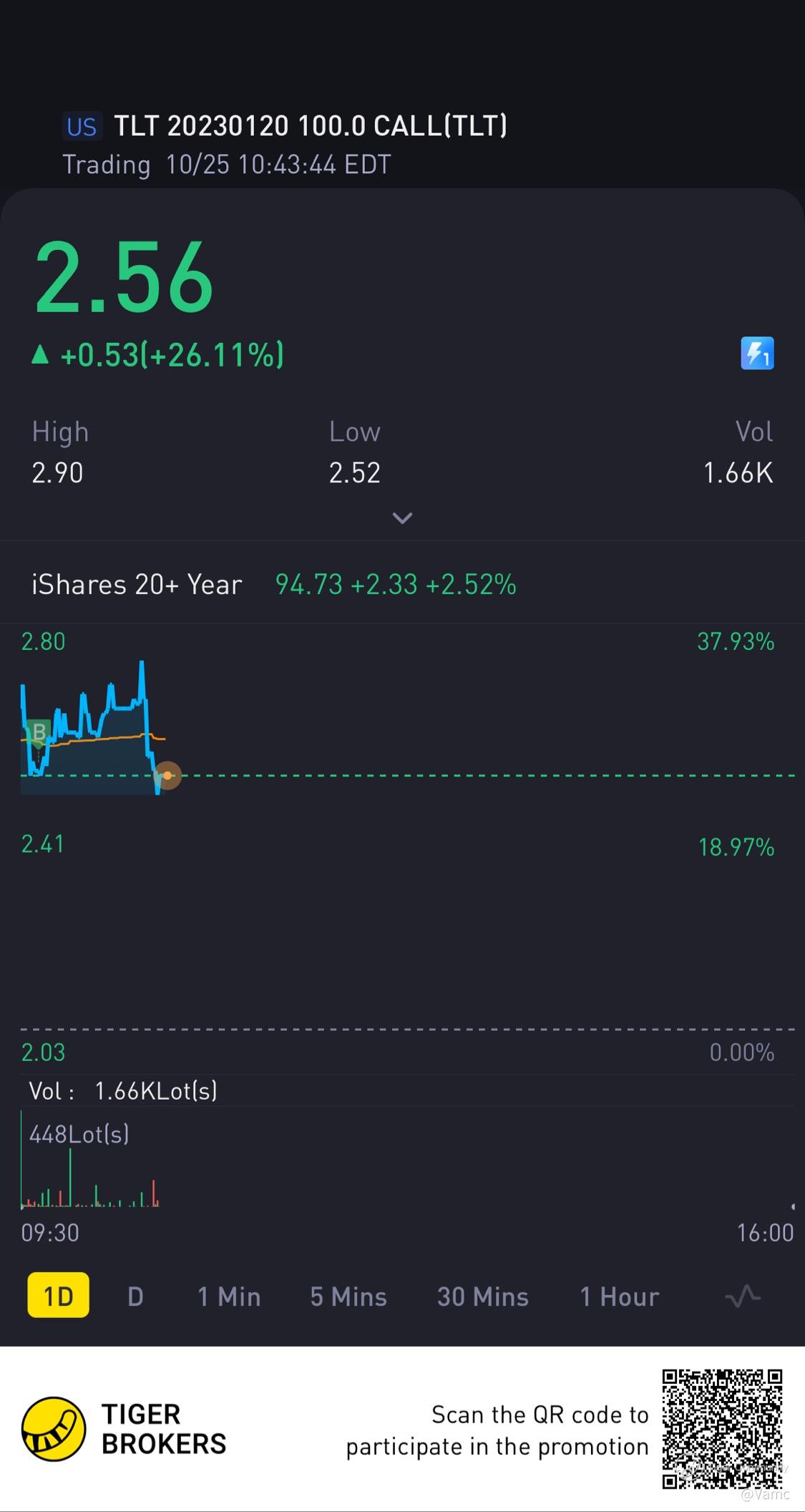This screenshot has width=805, height=1512.
Task: Expand the quote details chevron
Action: (402, 518)
